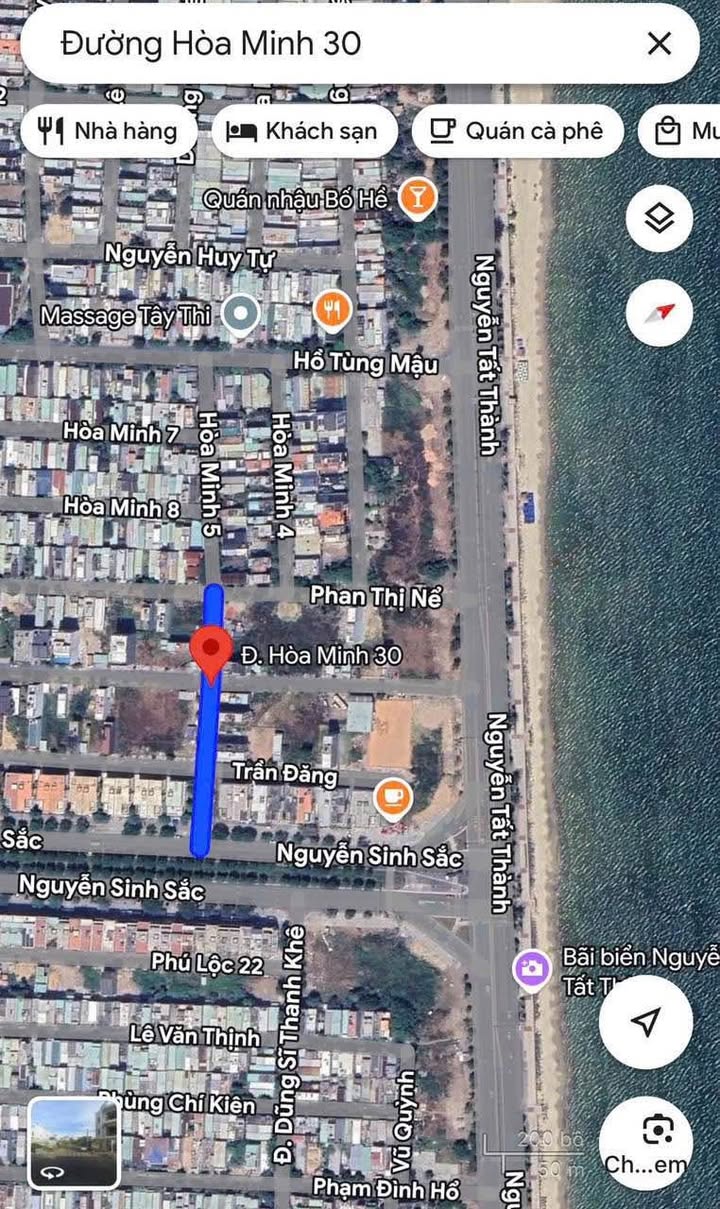The height and width of the screenshot is (1209, 720).
Task: Open the map layers button
Action: pyautogui.click(x=659, y=218)
